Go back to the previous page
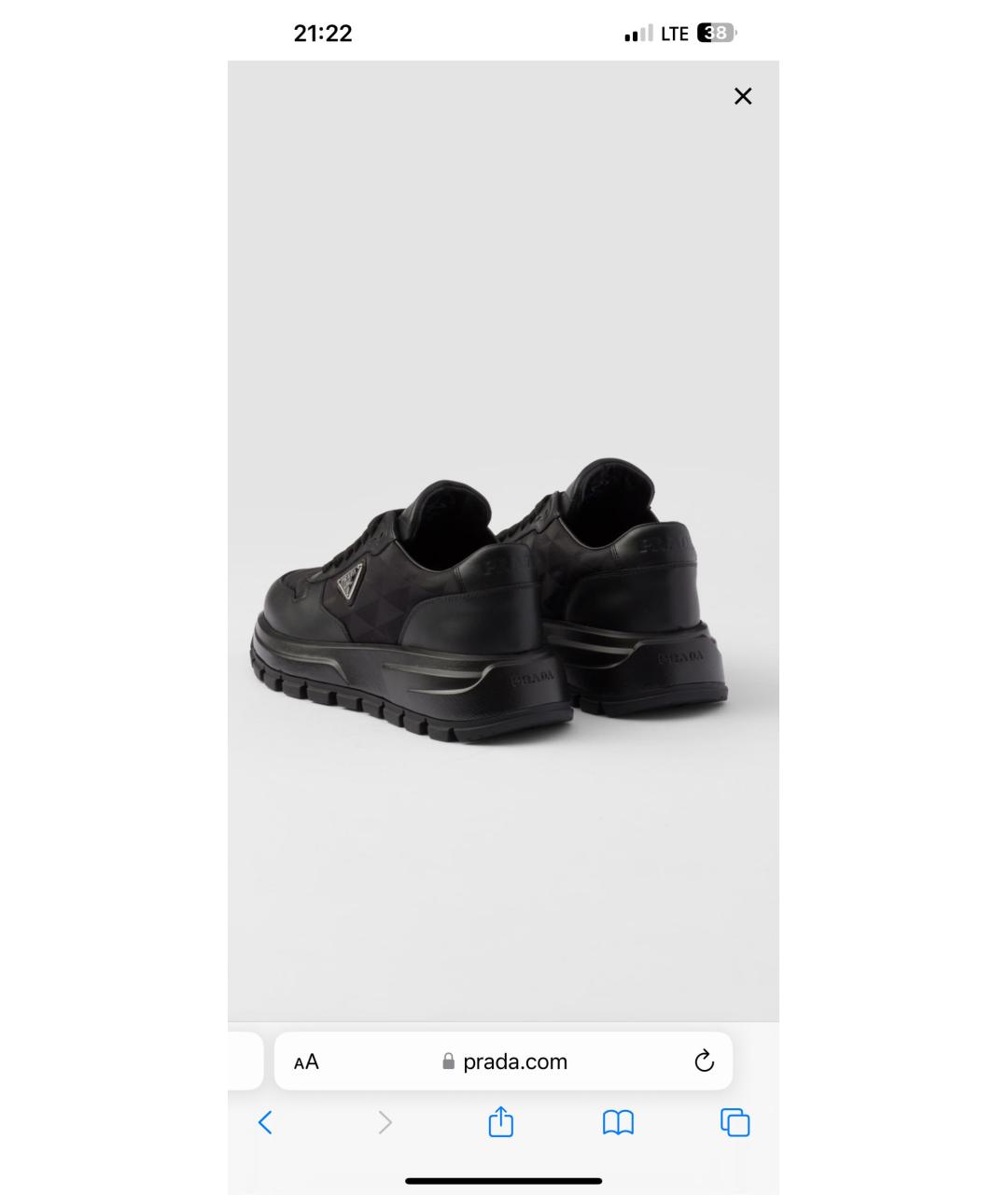Screen dimensions: 1008x1195 point(266,1122)
